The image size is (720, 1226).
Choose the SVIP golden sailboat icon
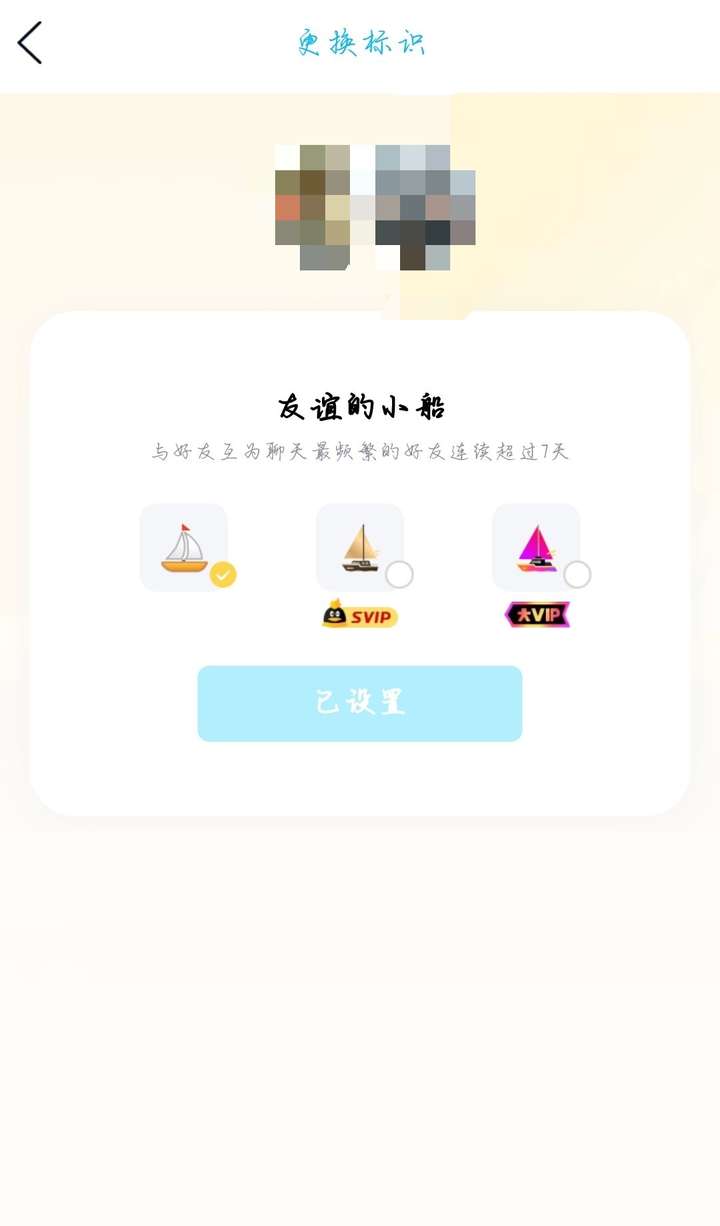360,547
